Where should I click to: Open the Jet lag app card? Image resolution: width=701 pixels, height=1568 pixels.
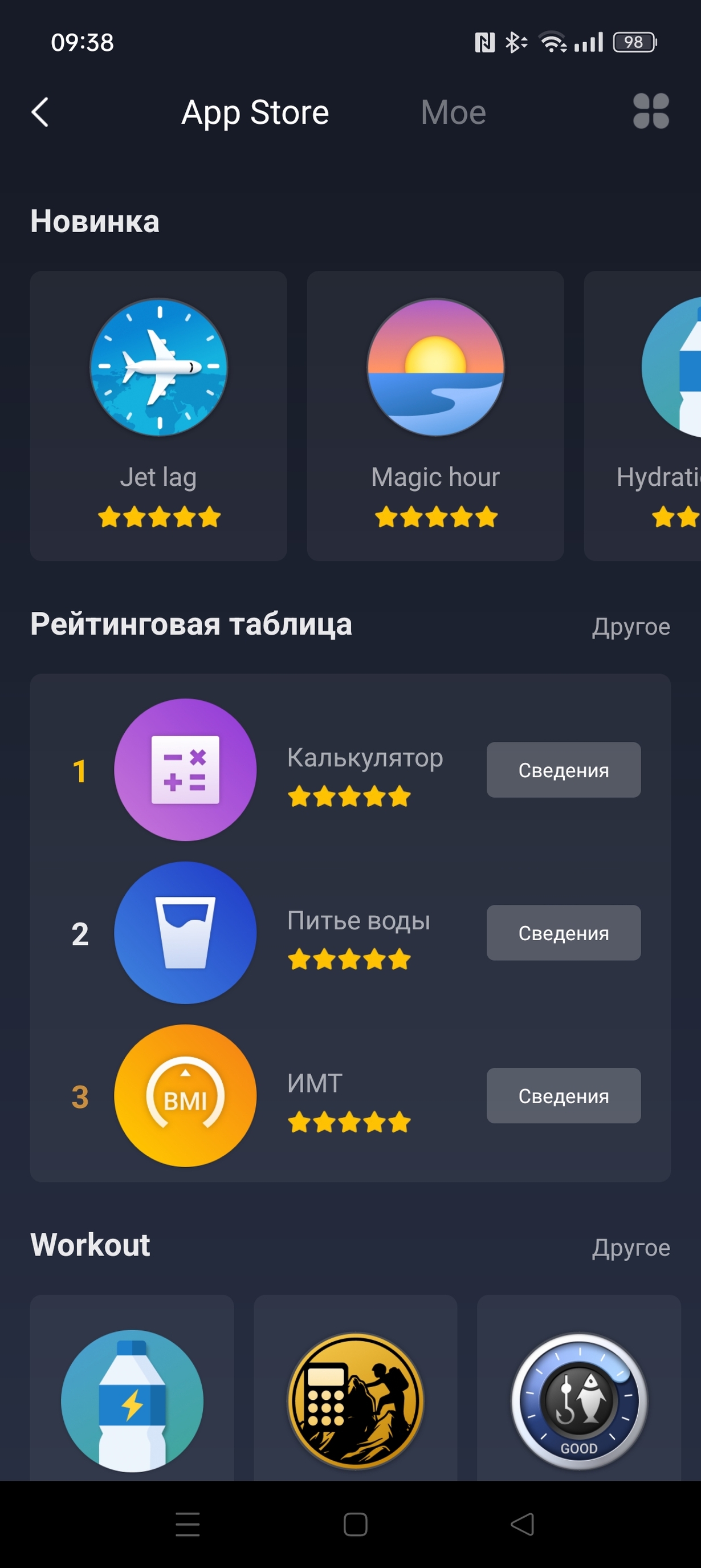(x=158, y=415)
